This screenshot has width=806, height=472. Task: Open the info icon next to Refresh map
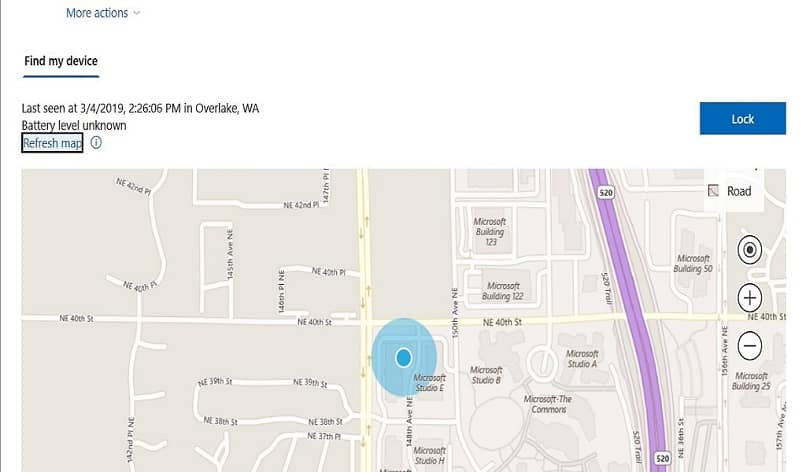[96, 143]
